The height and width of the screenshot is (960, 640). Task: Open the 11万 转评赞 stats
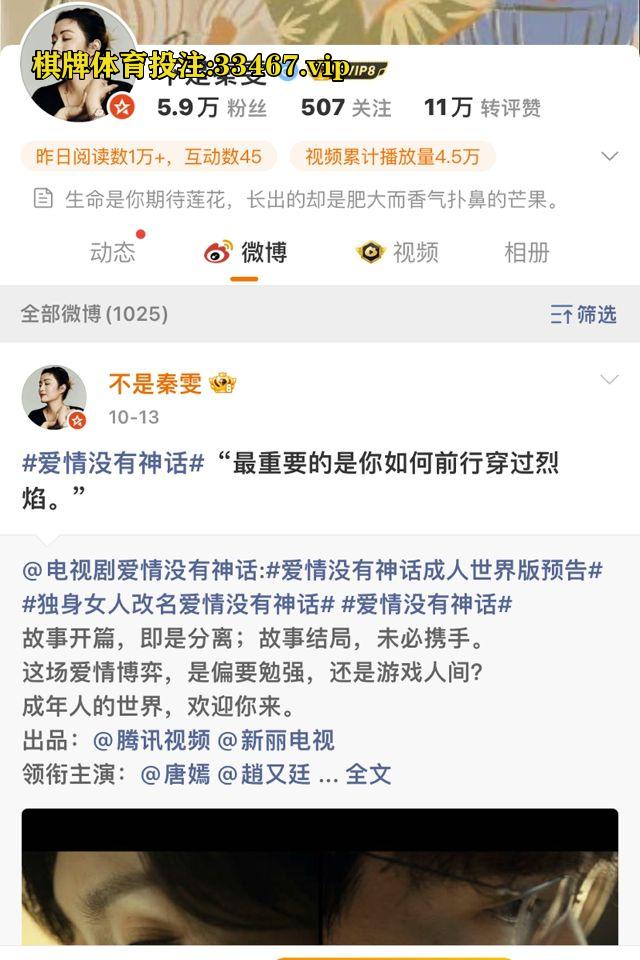(482, 108)
